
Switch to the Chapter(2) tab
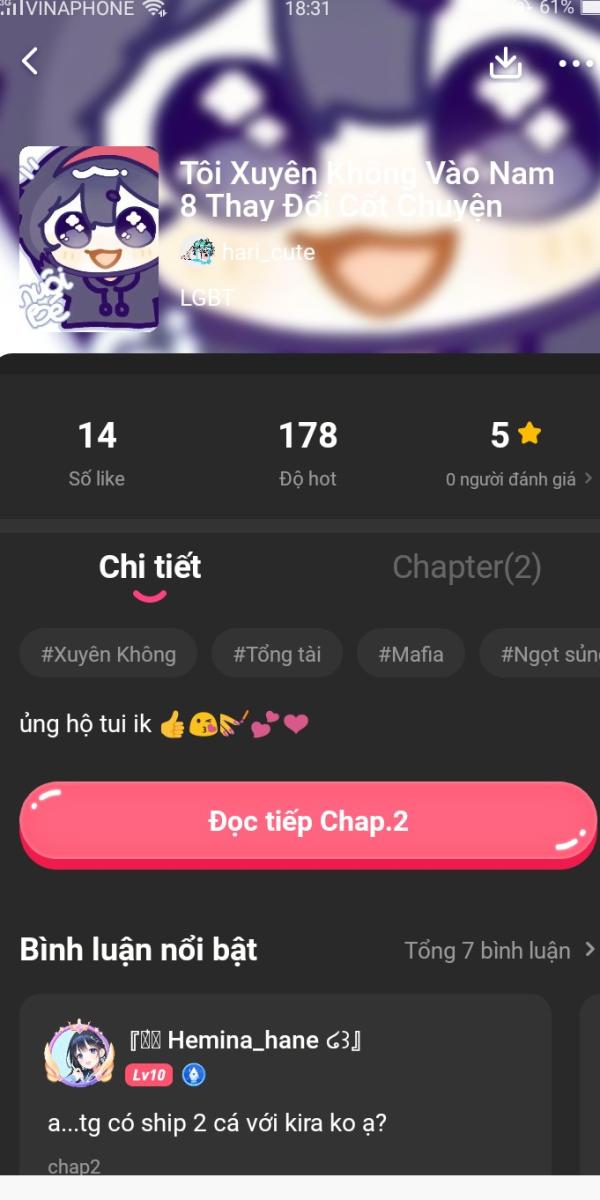click(466, 567)
